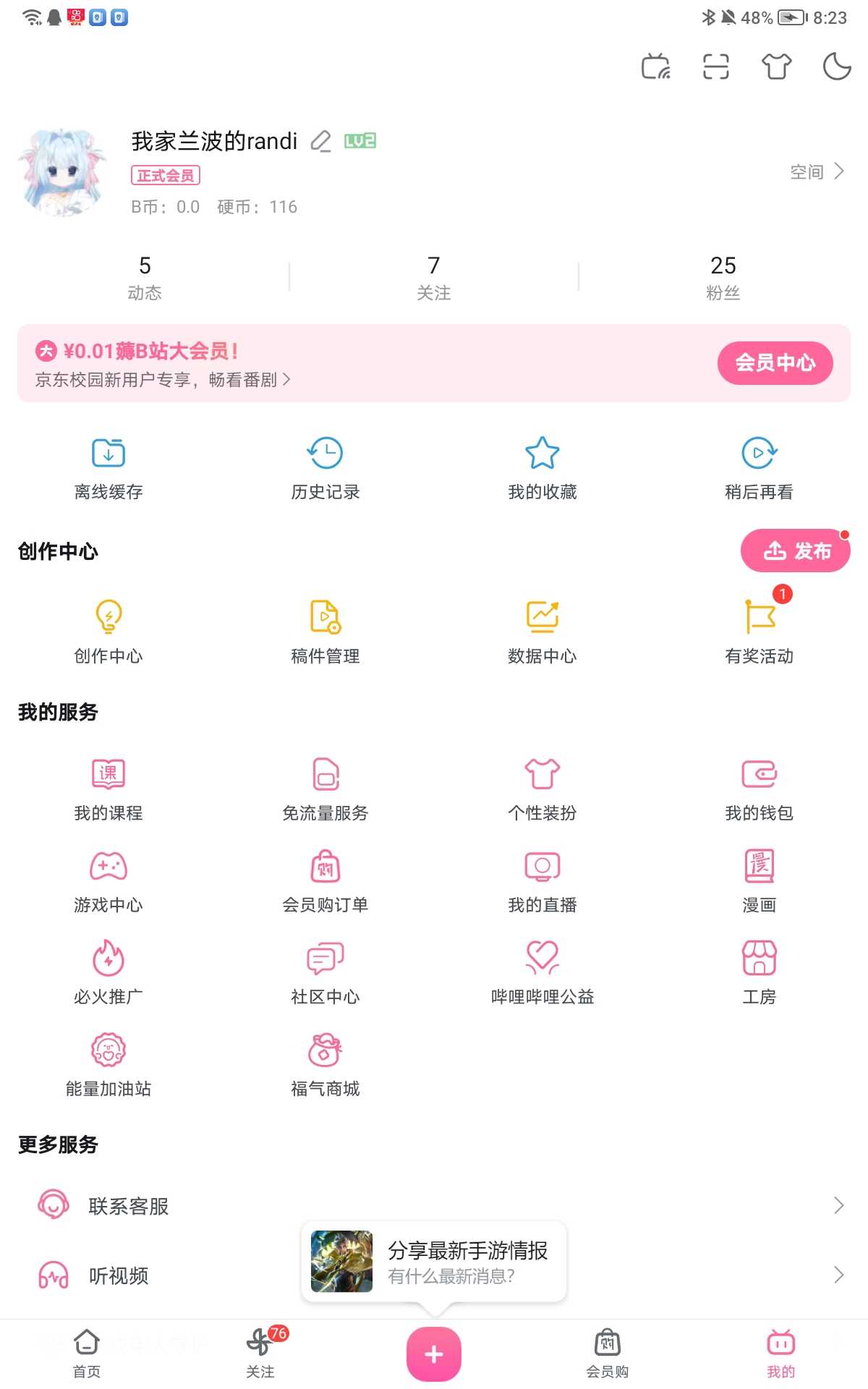Open the theme skin shirt icon
This screenshot has width=868, height=1389.
tap(776, 67)
